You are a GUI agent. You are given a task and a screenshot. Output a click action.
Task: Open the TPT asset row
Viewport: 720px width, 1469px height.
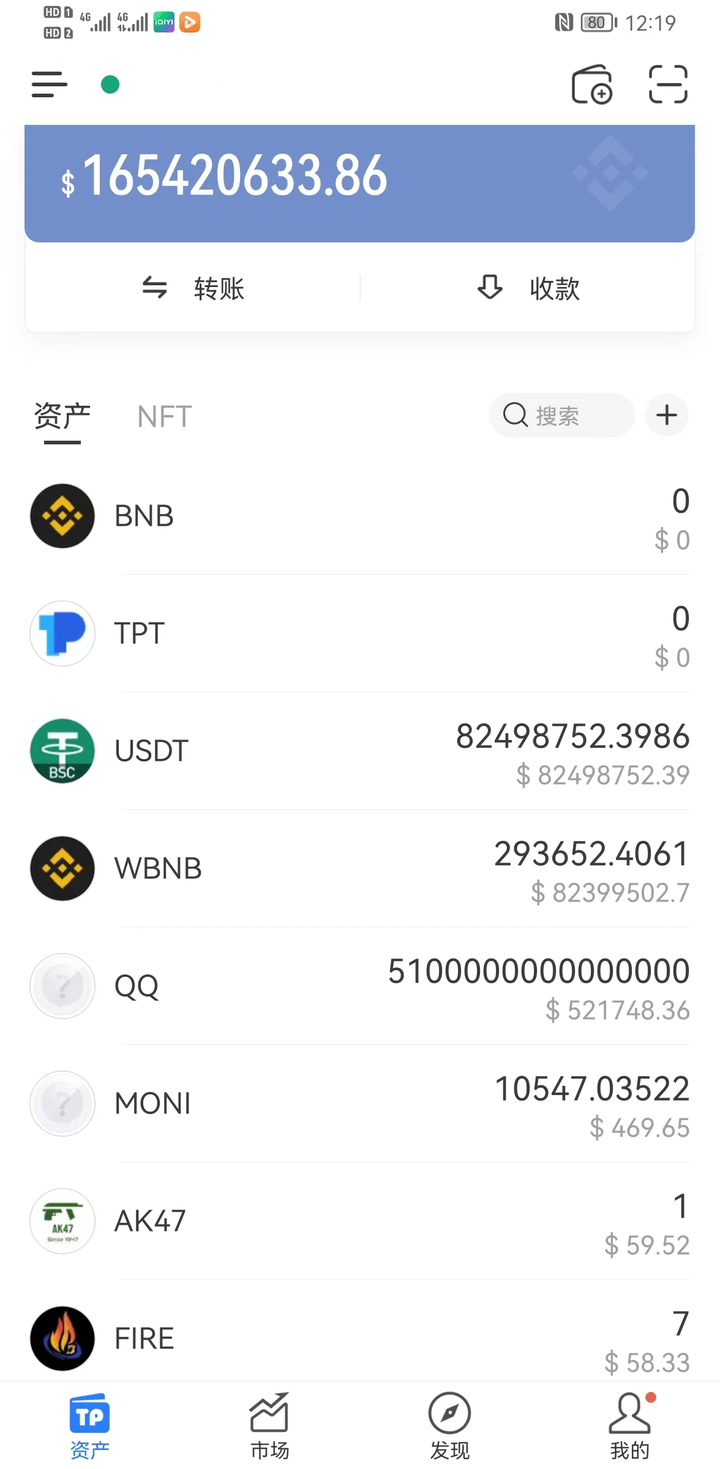coord(360,634)
